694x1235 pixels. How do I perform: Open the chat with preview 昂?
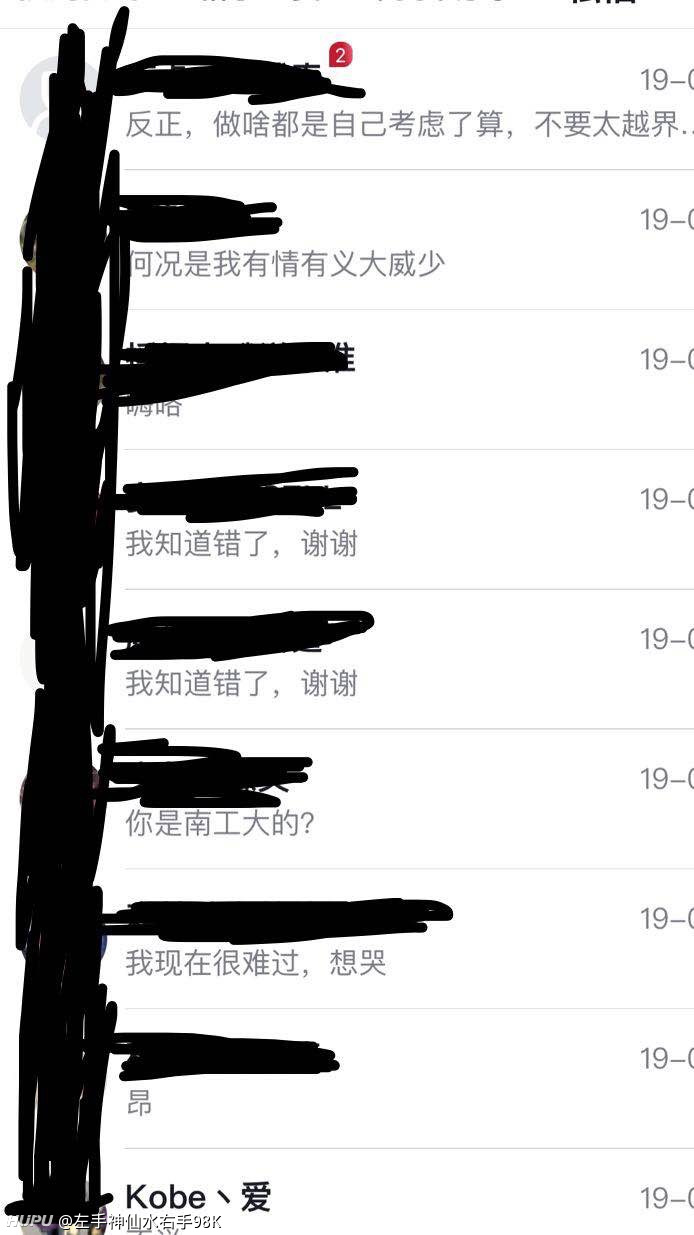pos(347,1078)
